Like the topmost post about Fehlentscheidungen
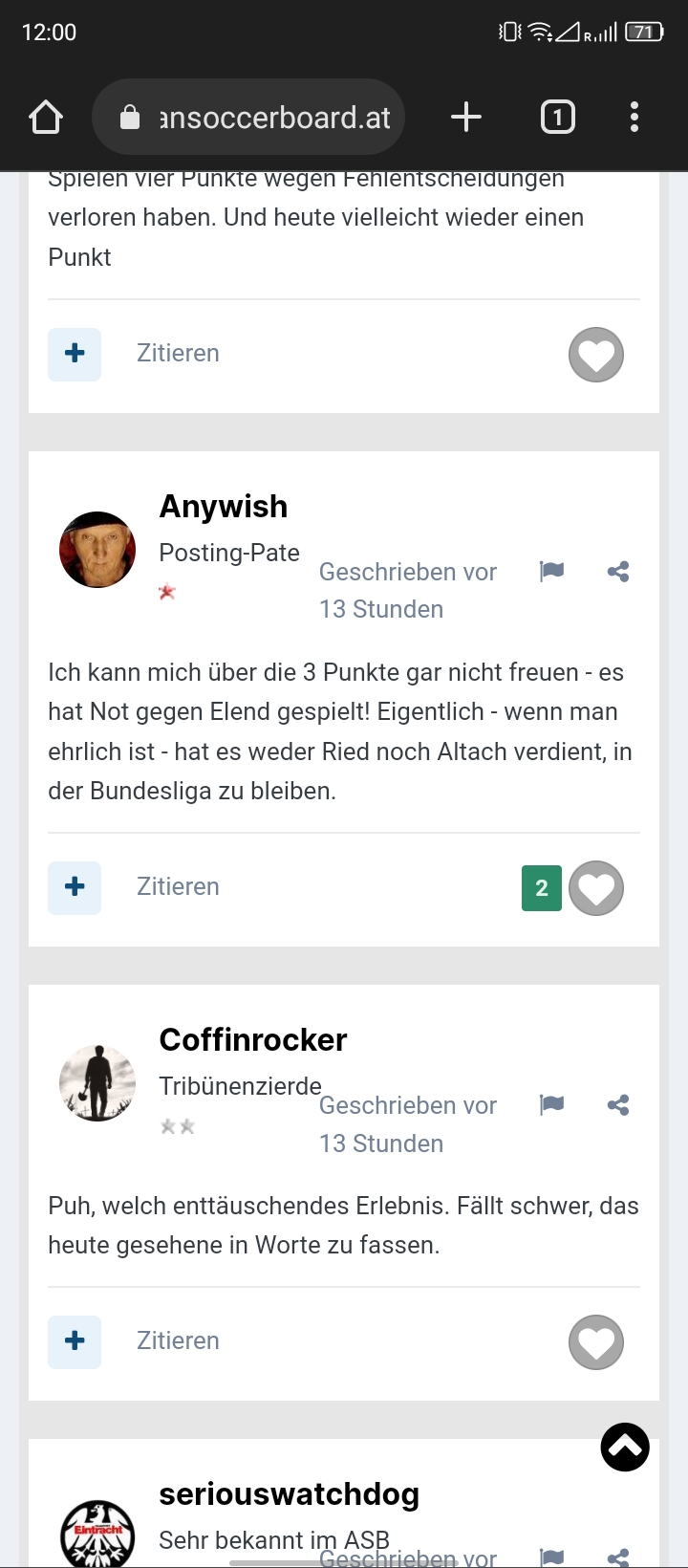The width and height of the screenshot is (688, 1568). (596, 355)
